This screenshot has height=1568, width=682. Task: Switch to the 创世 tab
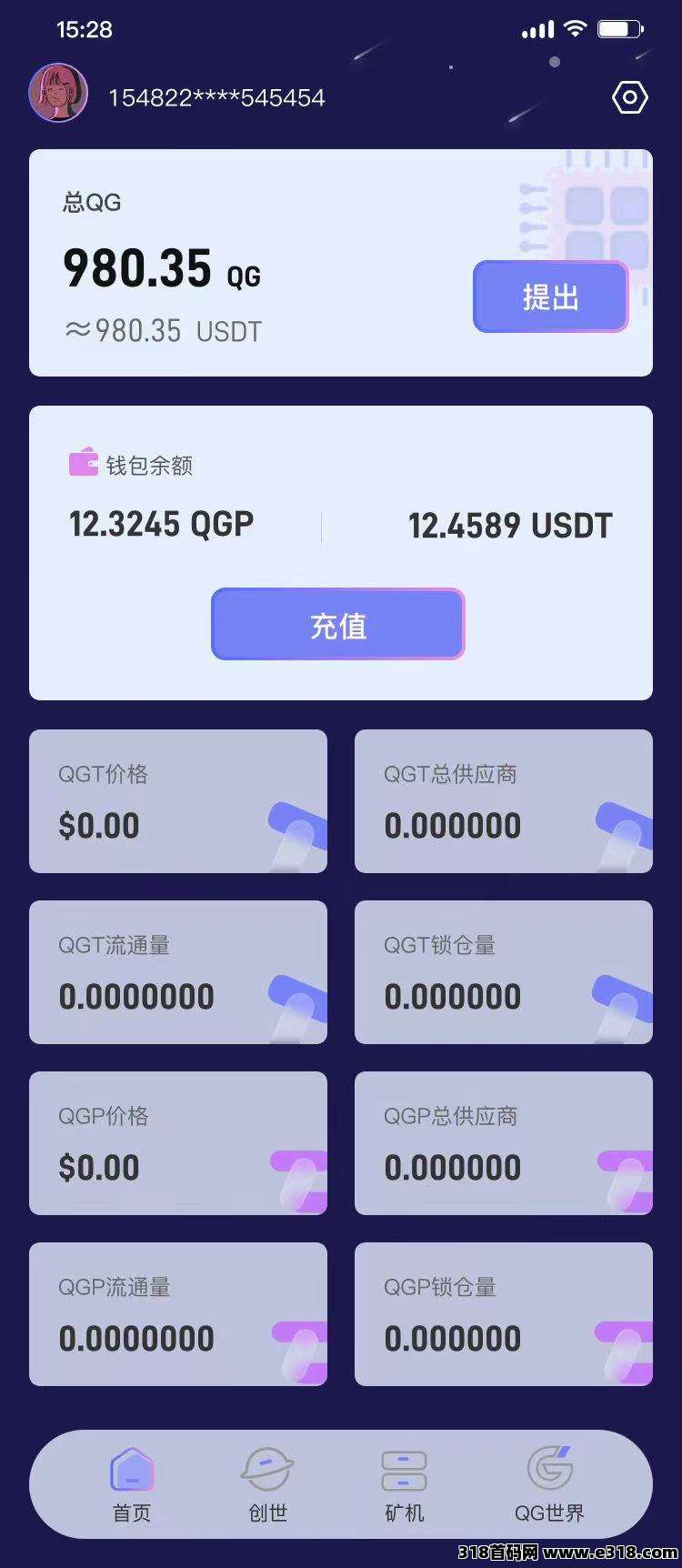(x=267, y=1483)
